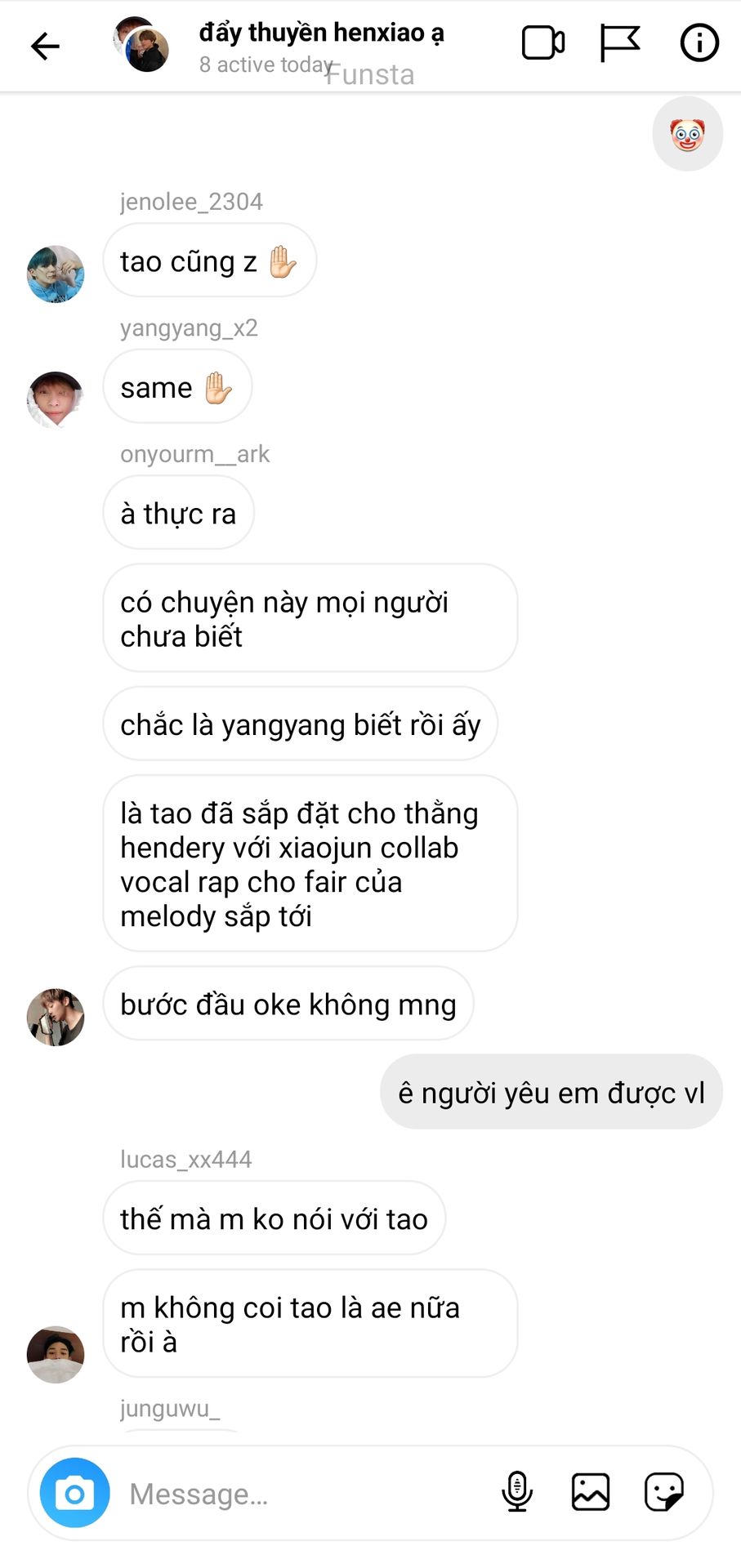741x1568 pixels.
Task: Focus the Message text field
Action: point(306,1494)
